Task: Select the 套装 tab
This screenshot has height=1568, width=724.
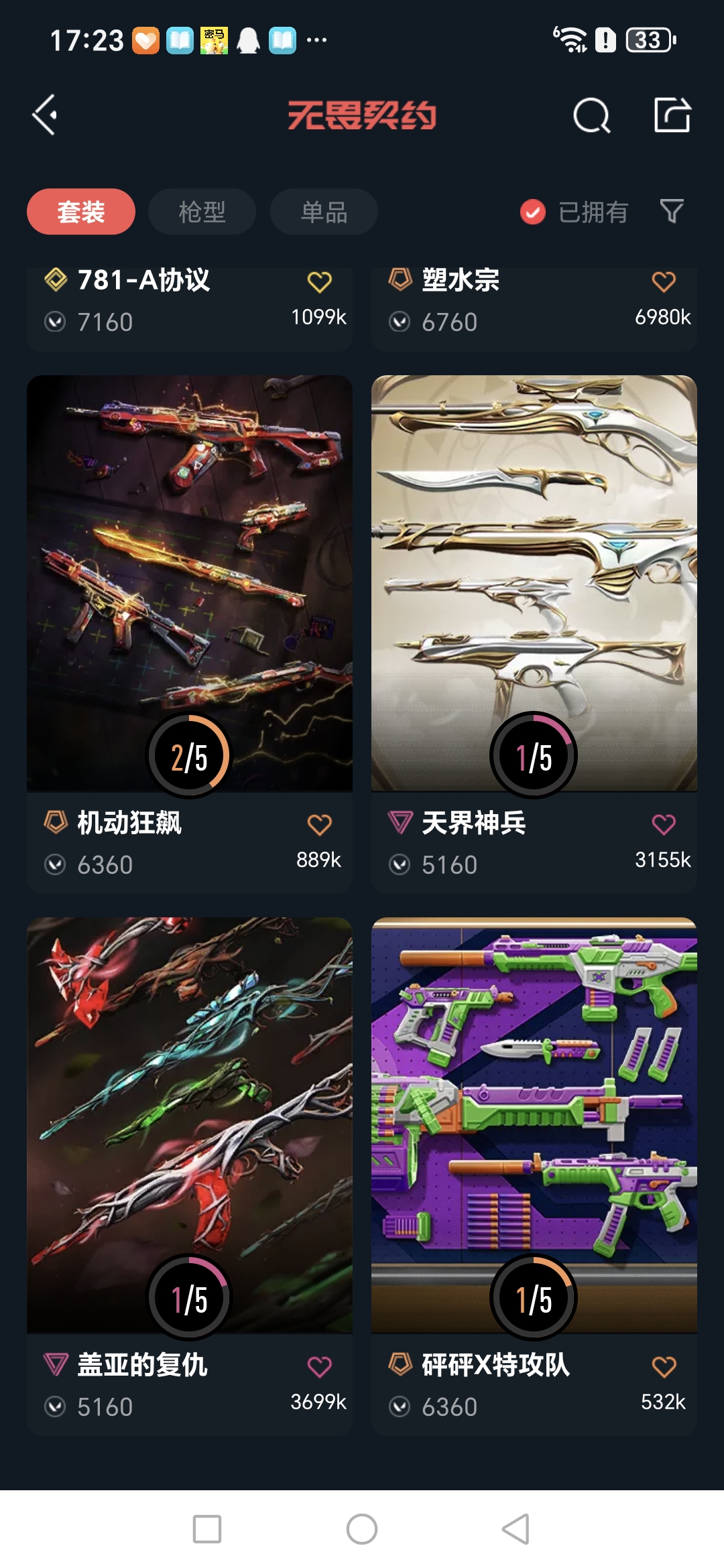Action: coord(81,212)
